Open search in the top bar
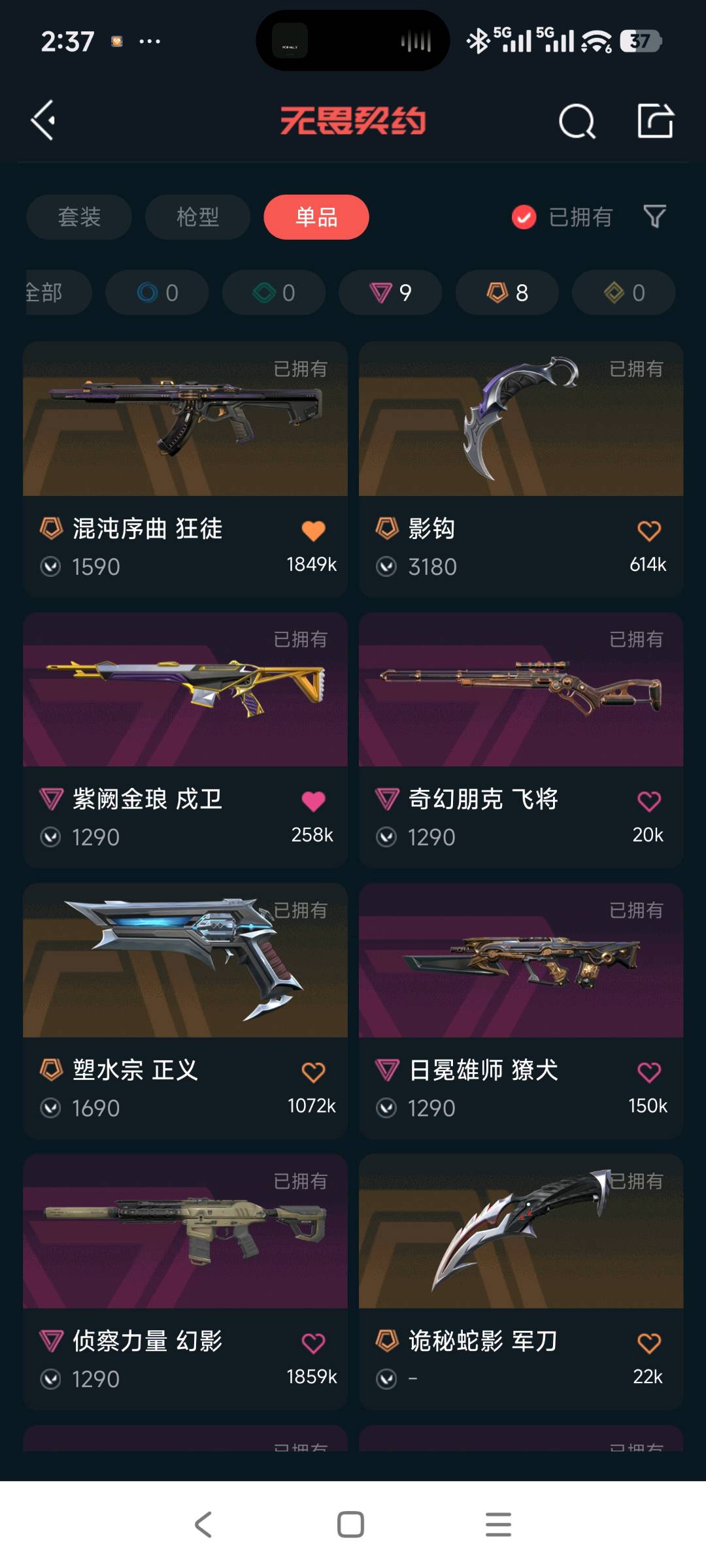706x1568 pixels. (x=577, y=122)
